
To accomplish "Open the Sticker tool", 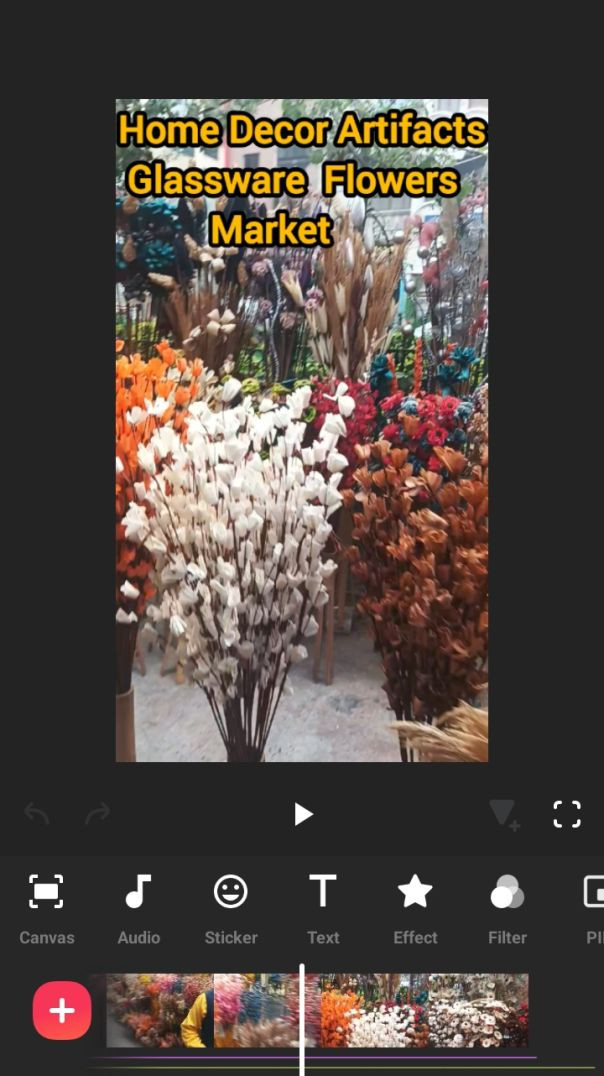I will (x=231, y=907).
